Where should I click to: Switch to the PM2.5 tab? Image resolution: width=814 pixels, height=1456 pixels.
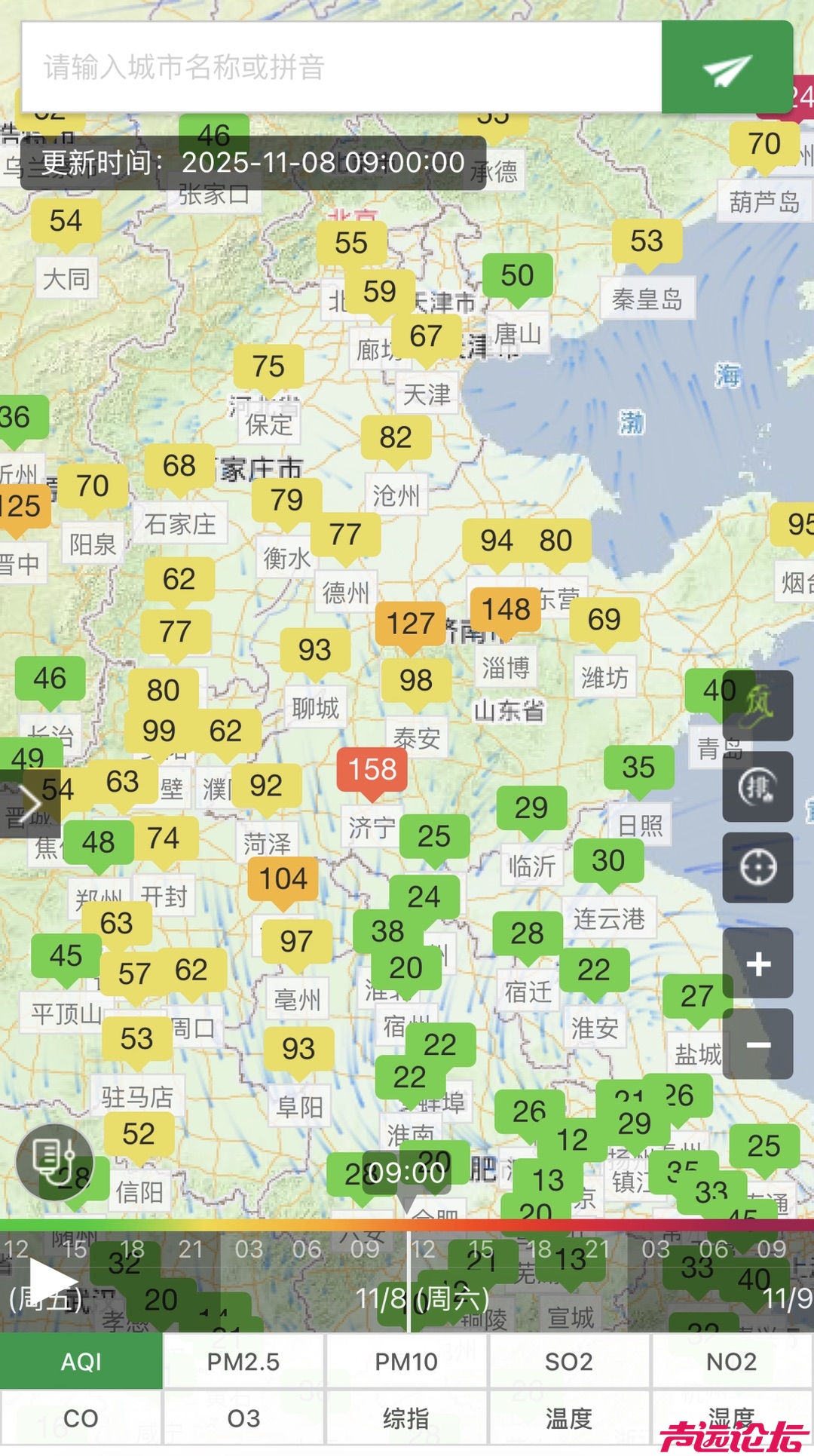pos(243,1363)
